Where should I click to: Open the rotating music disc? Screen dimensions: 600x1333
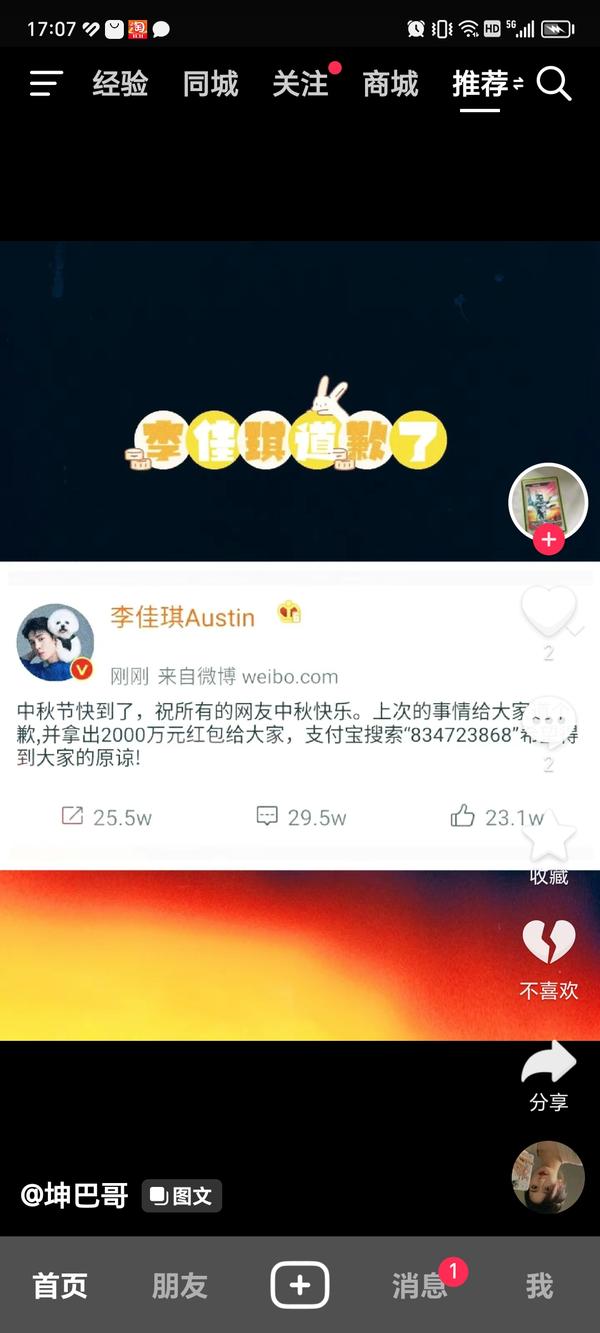tap(548, 1177)
